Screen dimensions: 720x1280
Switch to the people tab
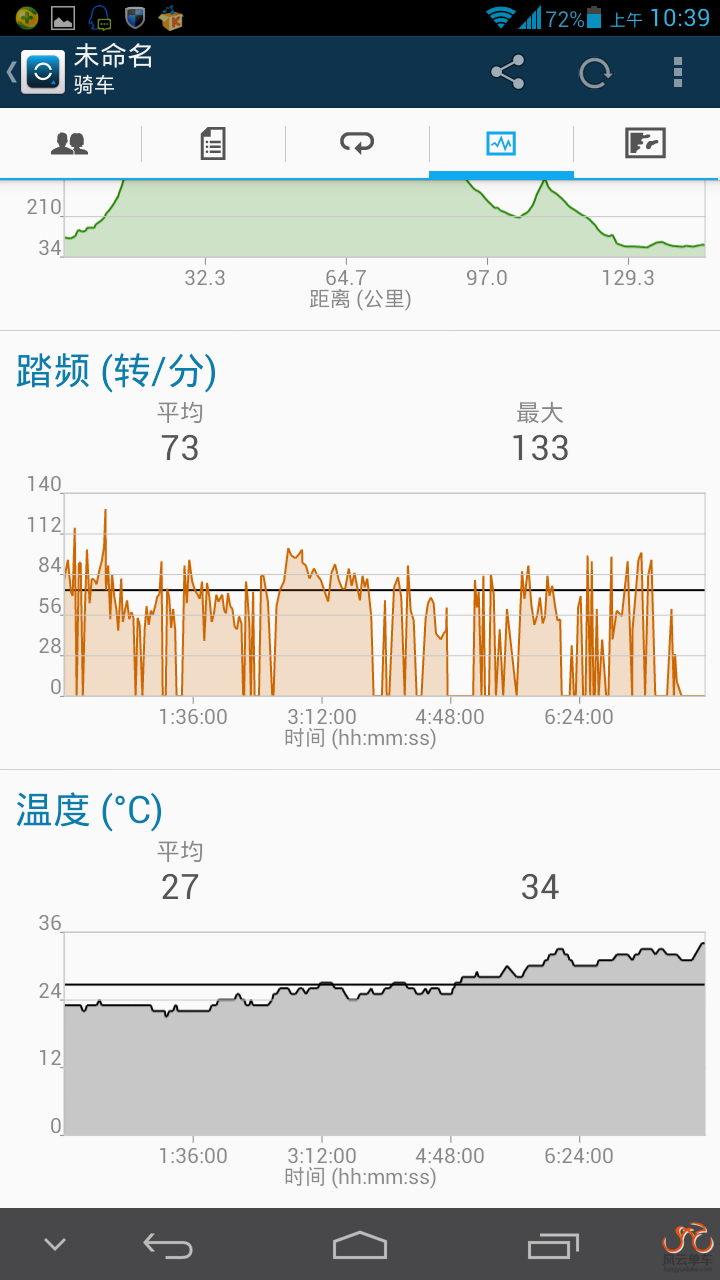(70, 144)
